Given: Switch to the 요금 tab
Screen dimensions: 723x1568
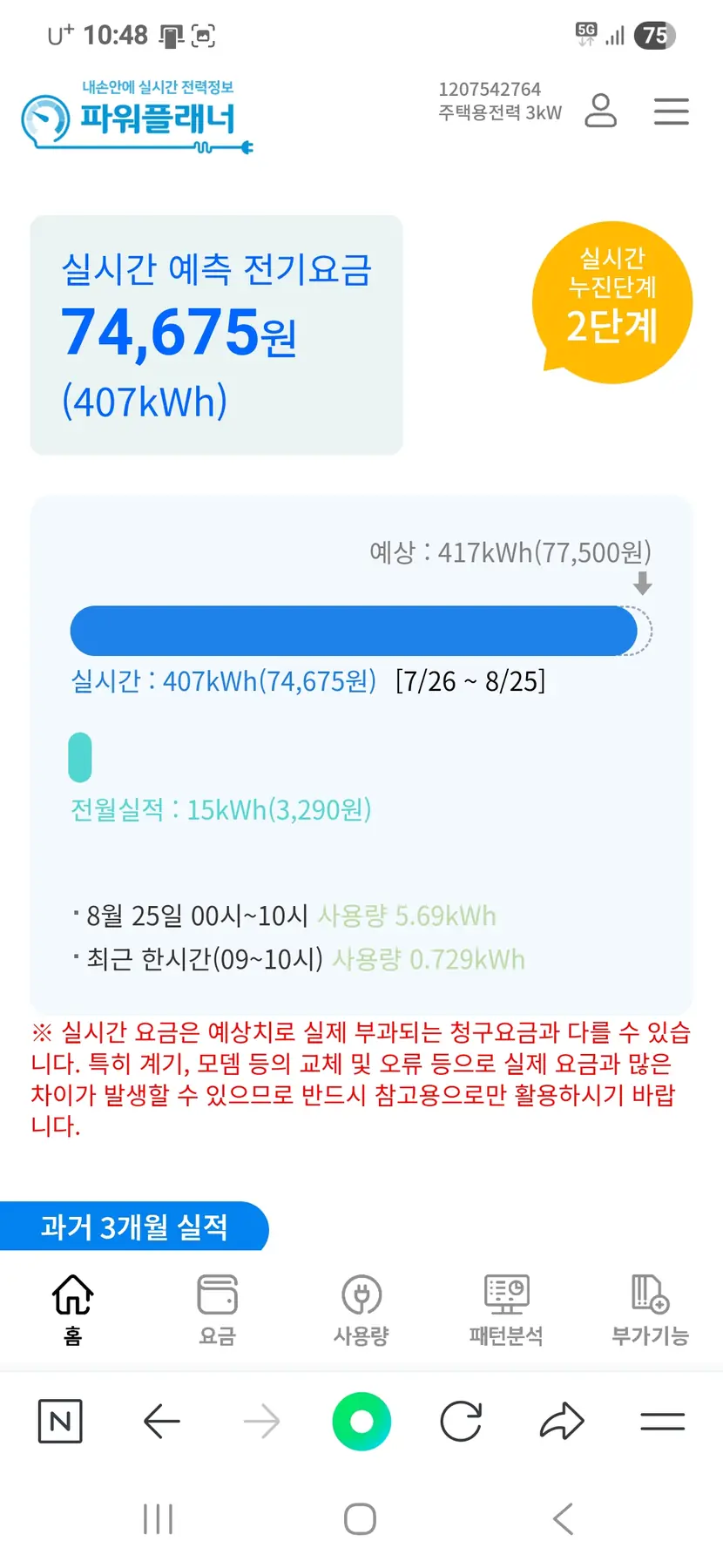Looking at the screenshot, I should pos(217,1309).
